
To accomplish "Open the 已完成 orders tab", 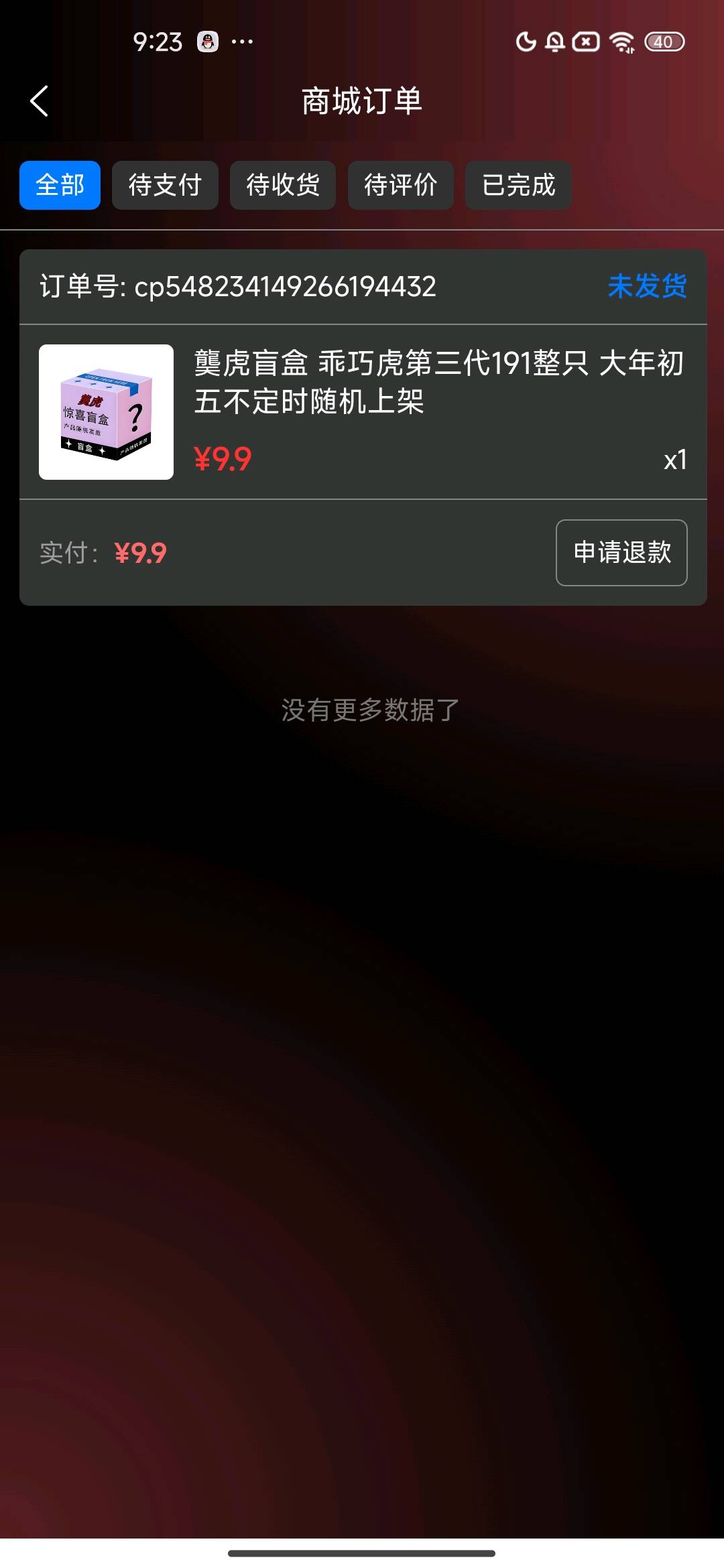I will (518, 185).
